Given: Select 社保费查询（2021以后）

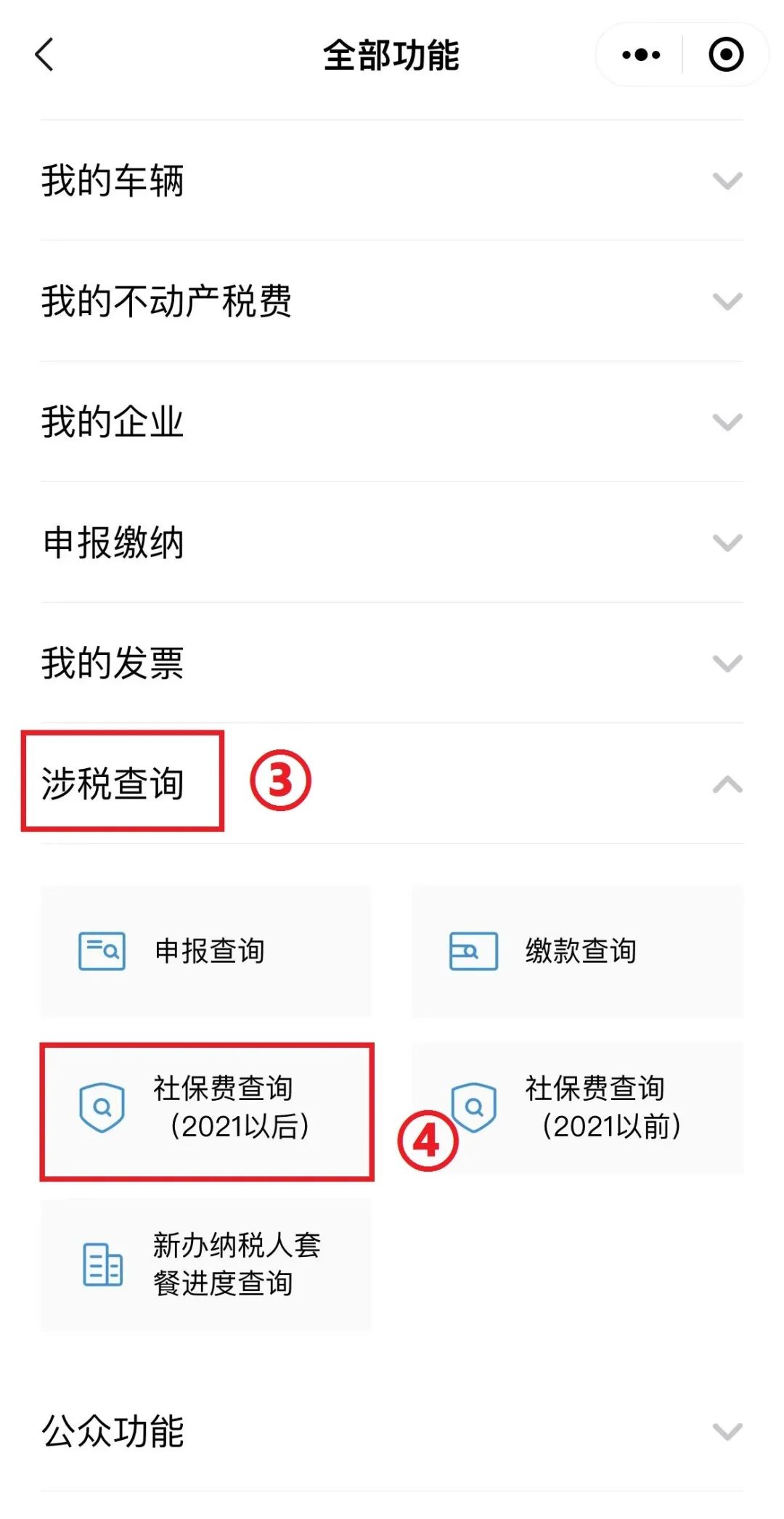Looking at the screenshot, I should point(205,1108).
